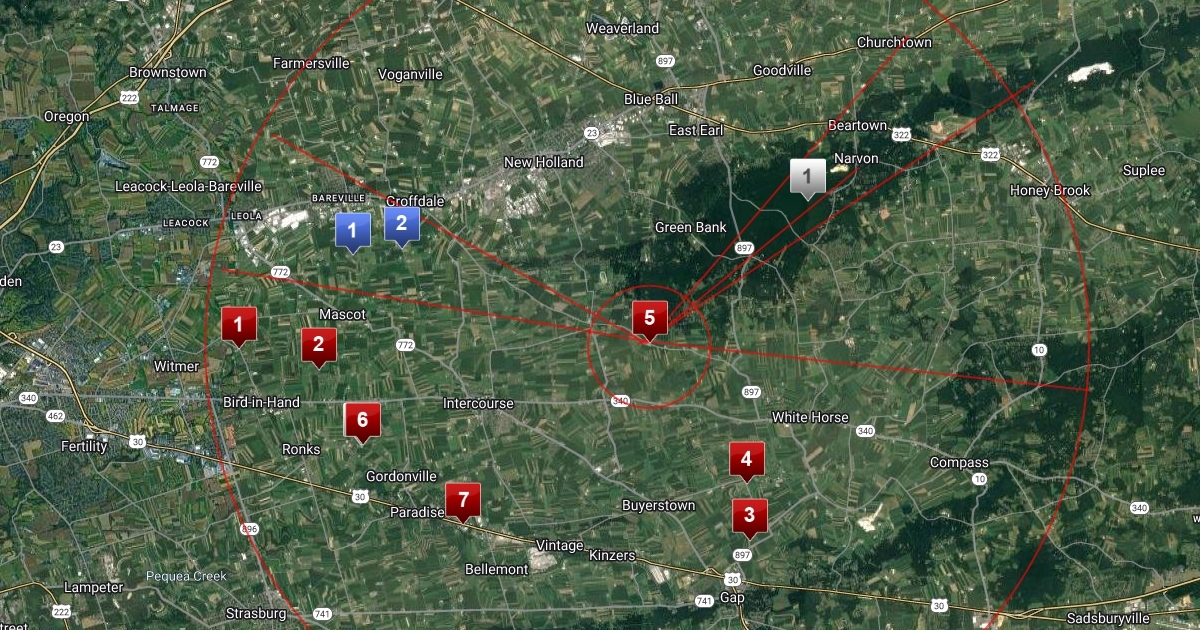Tap blue marker 2 below Croffdale
This screenshot has width=1200, height=630.
[x=401, y=223]
